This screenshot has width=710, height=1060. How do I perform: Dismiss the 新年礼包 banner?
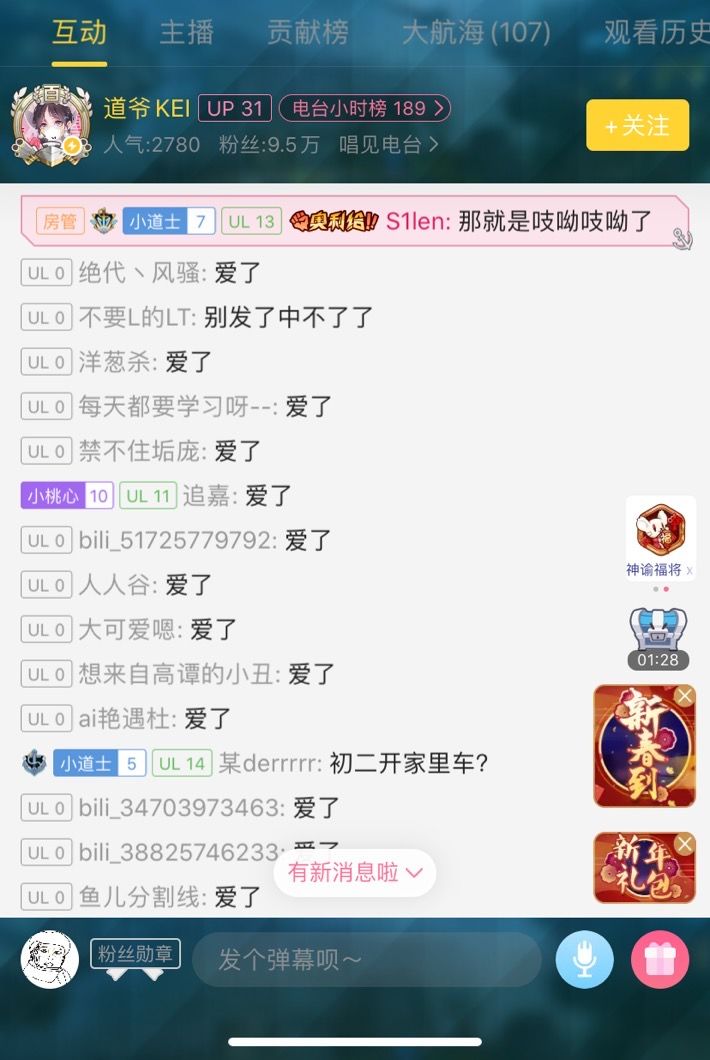[684, 845]
